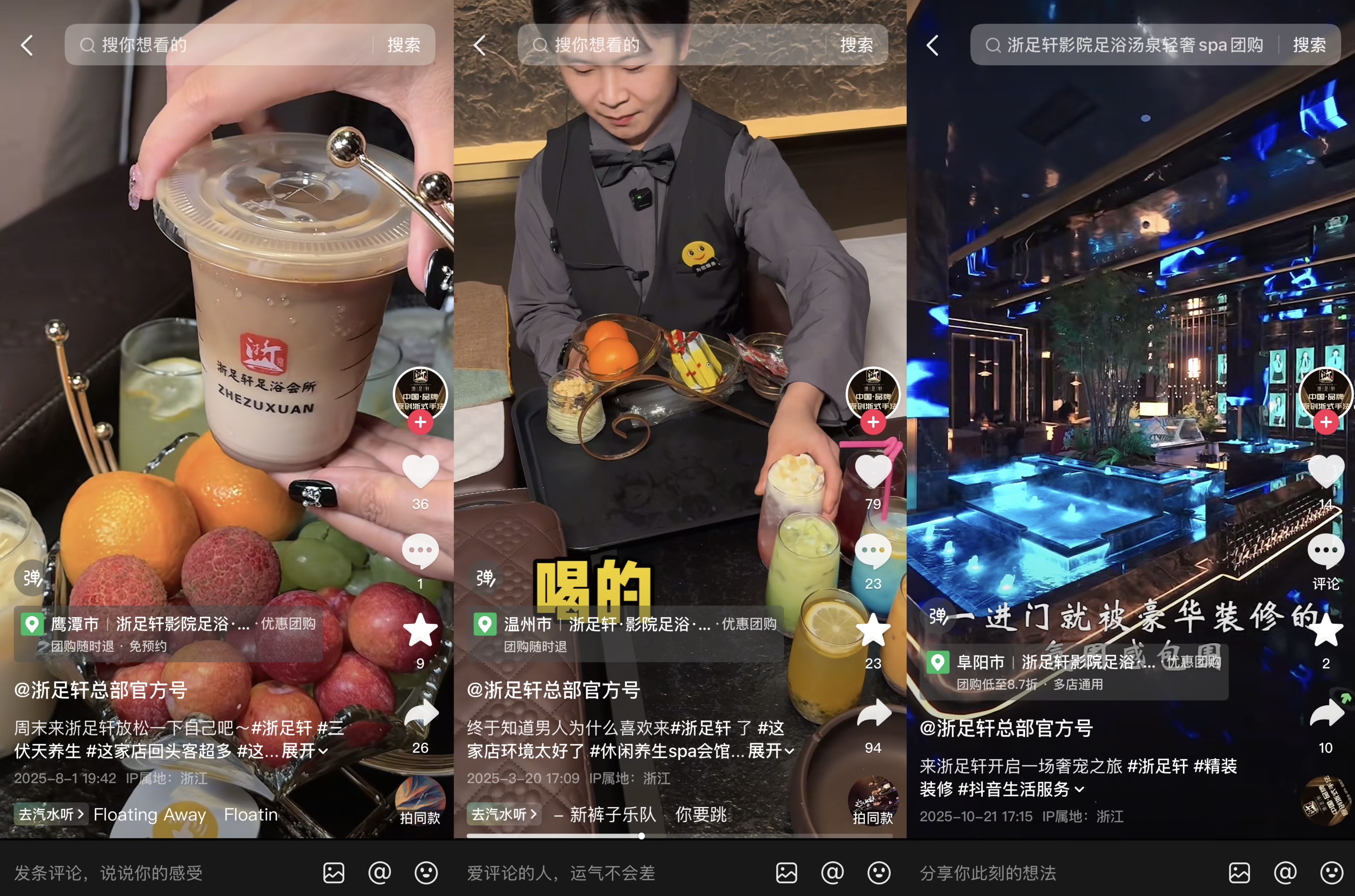1355x896 pixels.
Task: Toggle the 弹 danmaku button on 温州市 video
Action: click(485, 578)
